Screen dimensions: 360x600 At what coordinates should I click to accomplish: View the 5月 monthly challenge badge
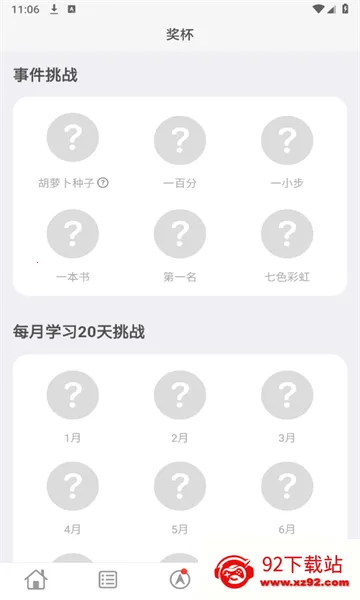point(180,486)
